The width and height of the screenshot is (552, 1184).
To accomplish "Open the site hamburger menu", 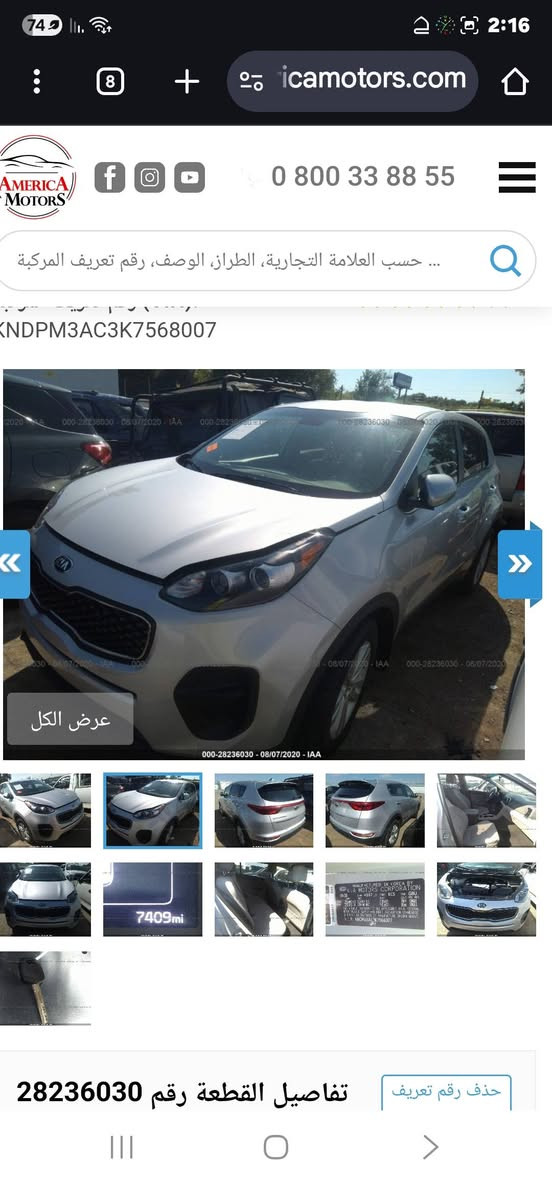I will (x=517, y=177).
